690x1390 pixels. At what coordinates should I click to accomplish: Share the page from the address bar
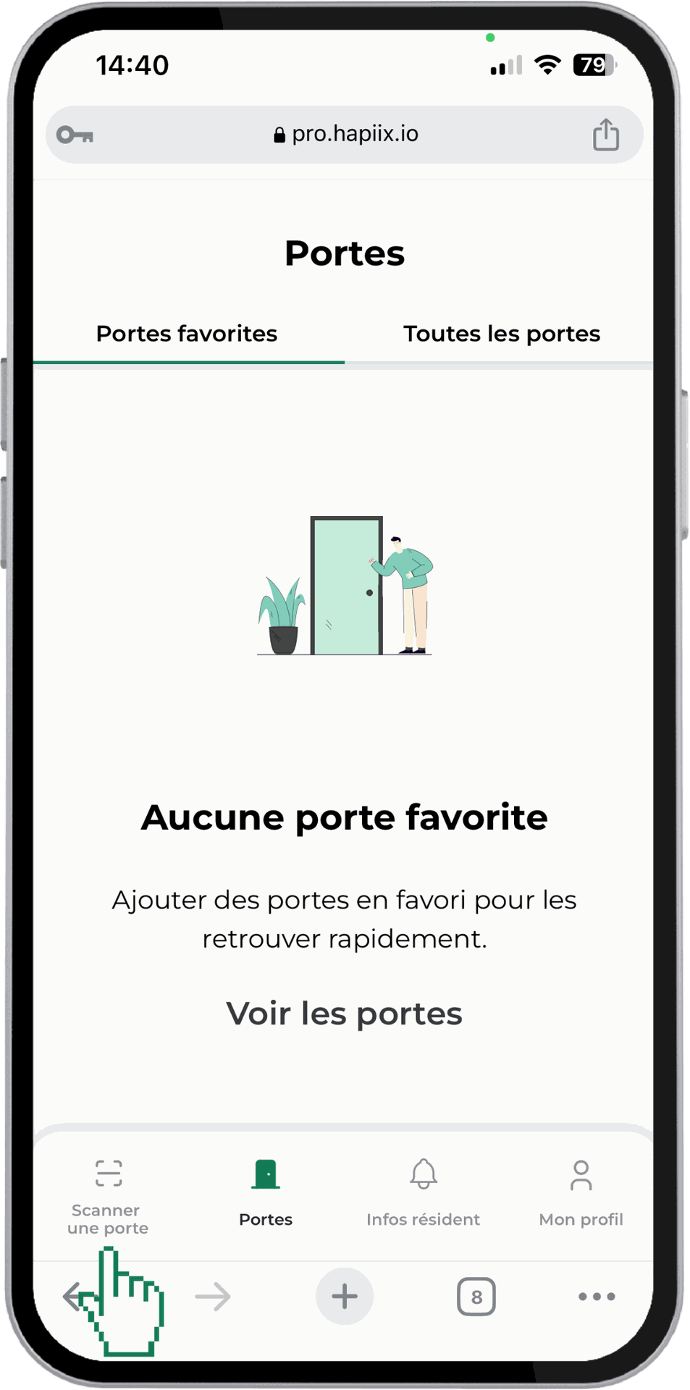(606, 135)
